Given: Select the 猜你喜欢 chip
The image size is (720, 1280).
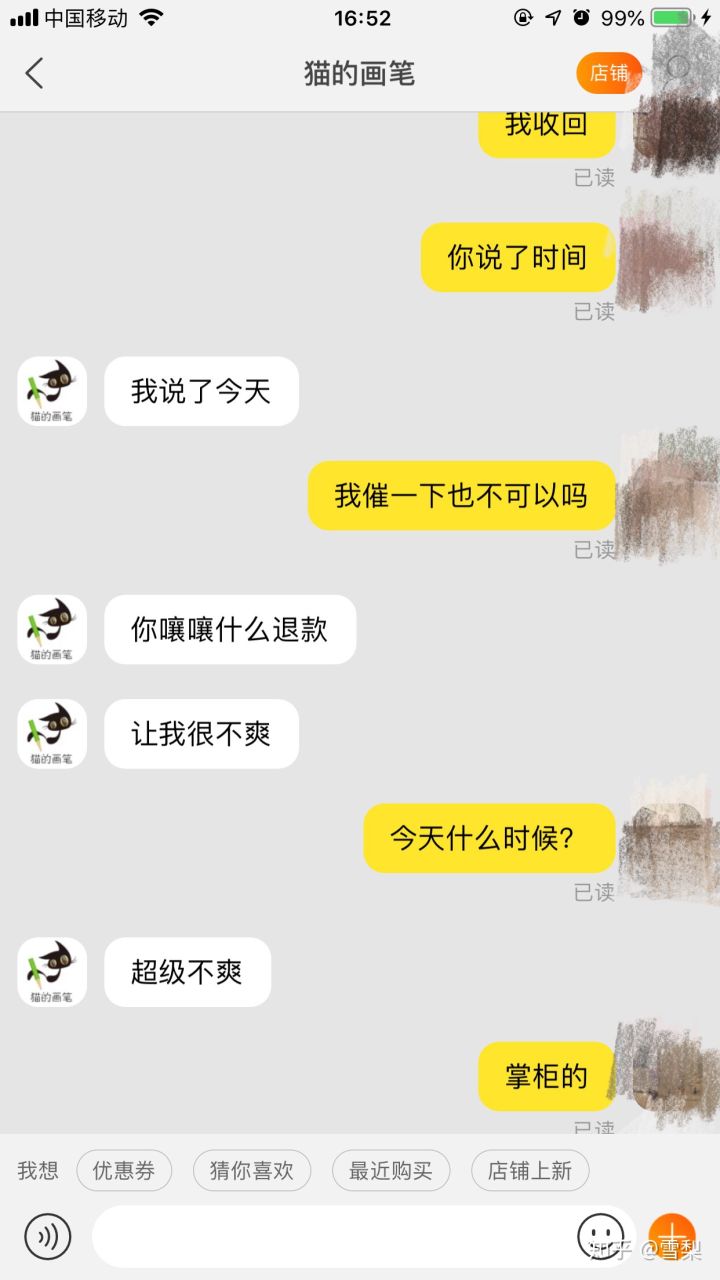Looking at the screenshot, I should coord(252,1170).
